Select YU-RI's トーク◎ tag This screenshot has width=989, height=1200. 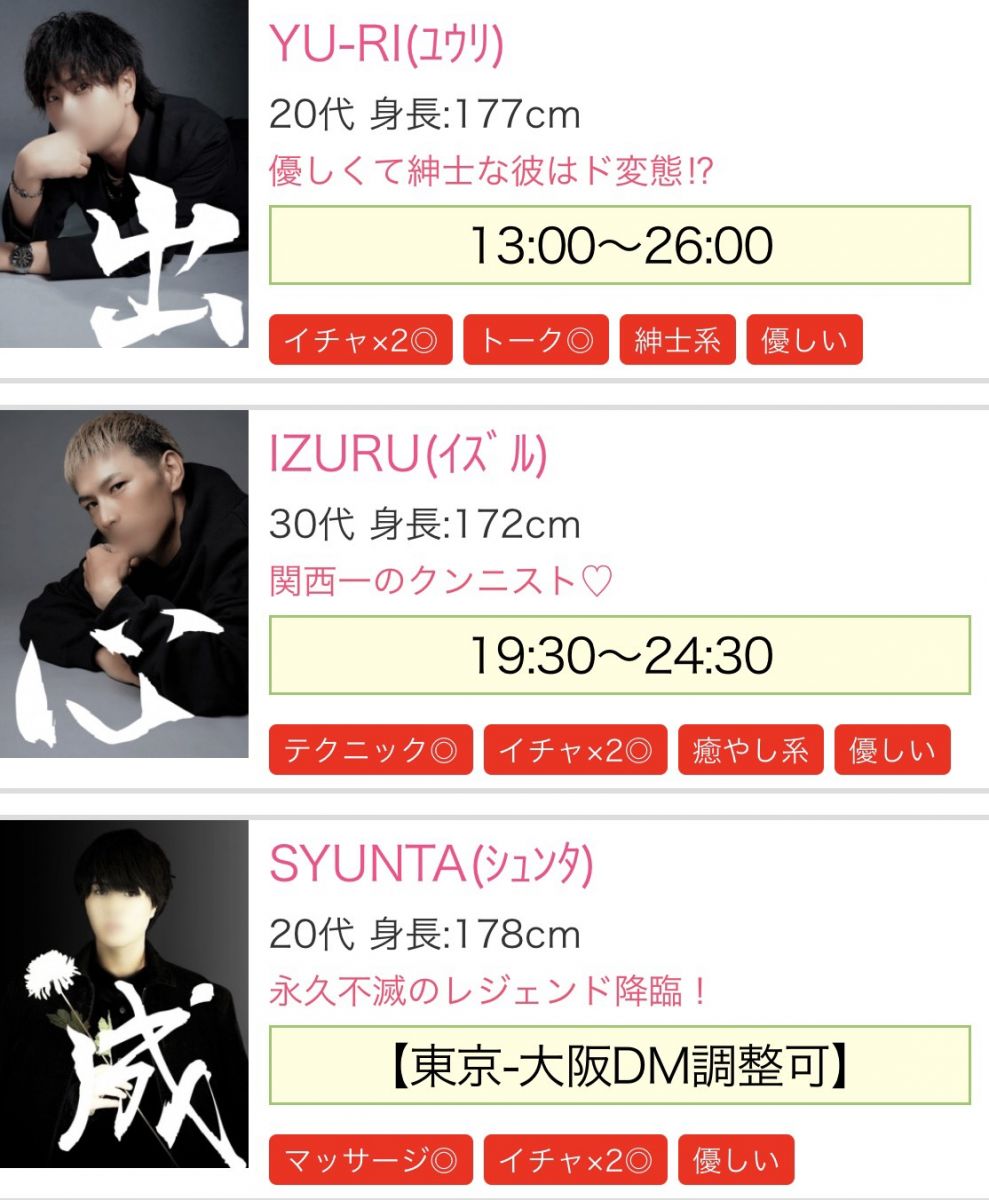[535, 341]
